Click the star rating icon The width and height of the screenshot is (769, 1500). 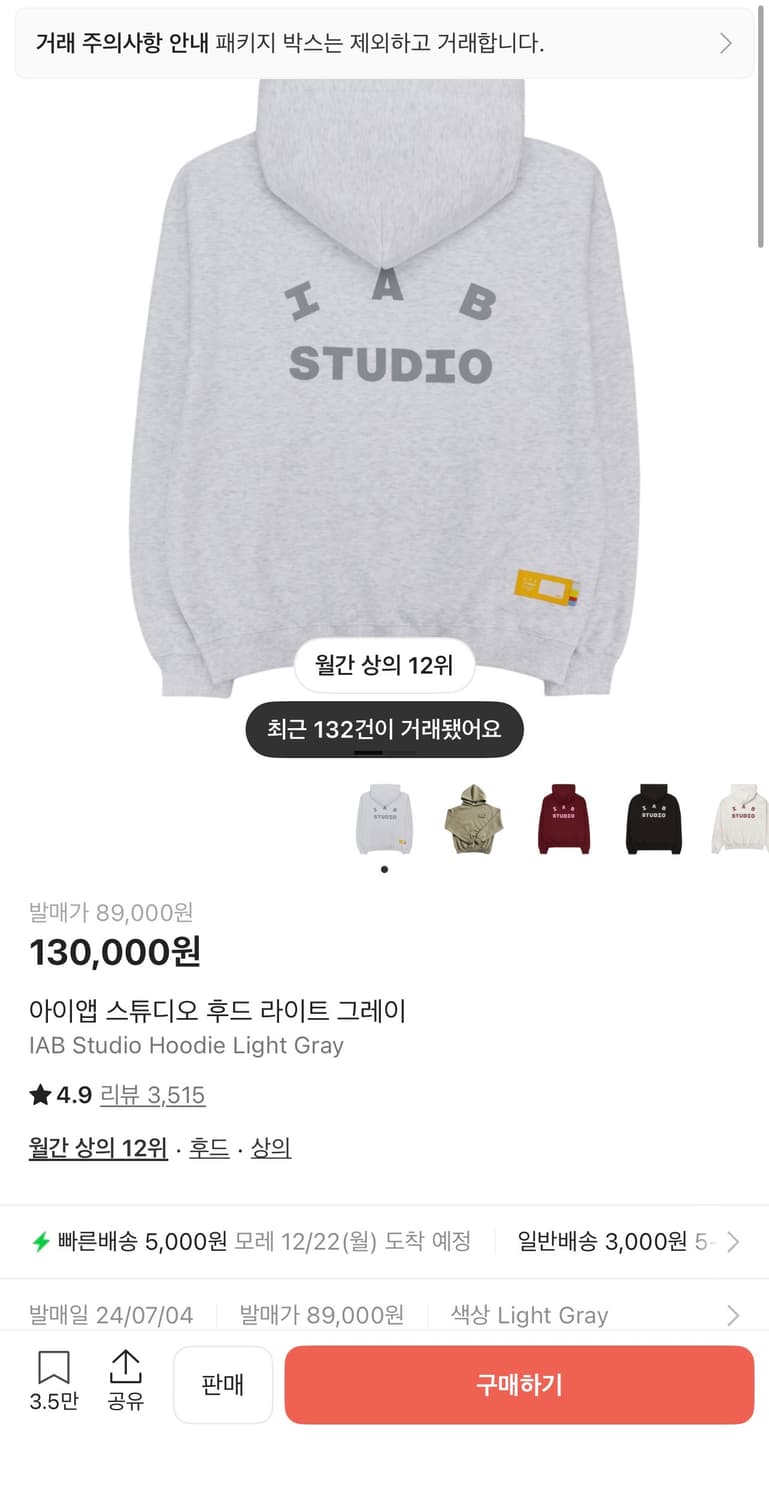pos(39,1095)
